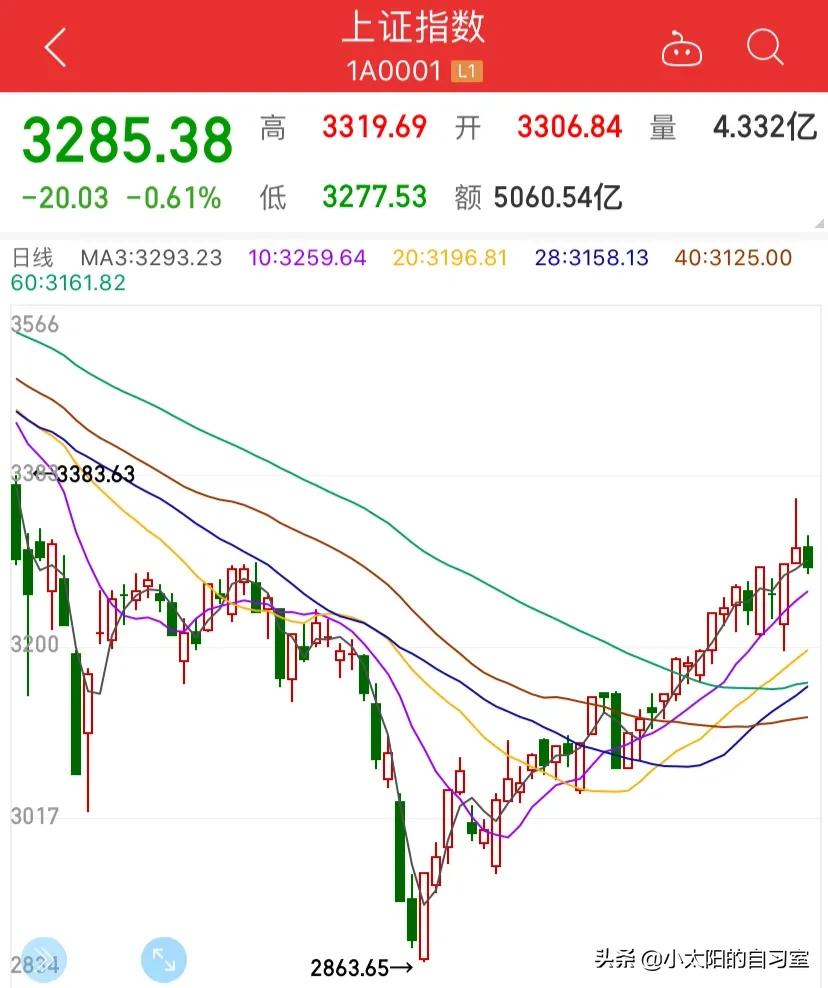828x988 pixels.
Task: Tap the 上证指数 title to switch stocks
Action: [414, 30]
